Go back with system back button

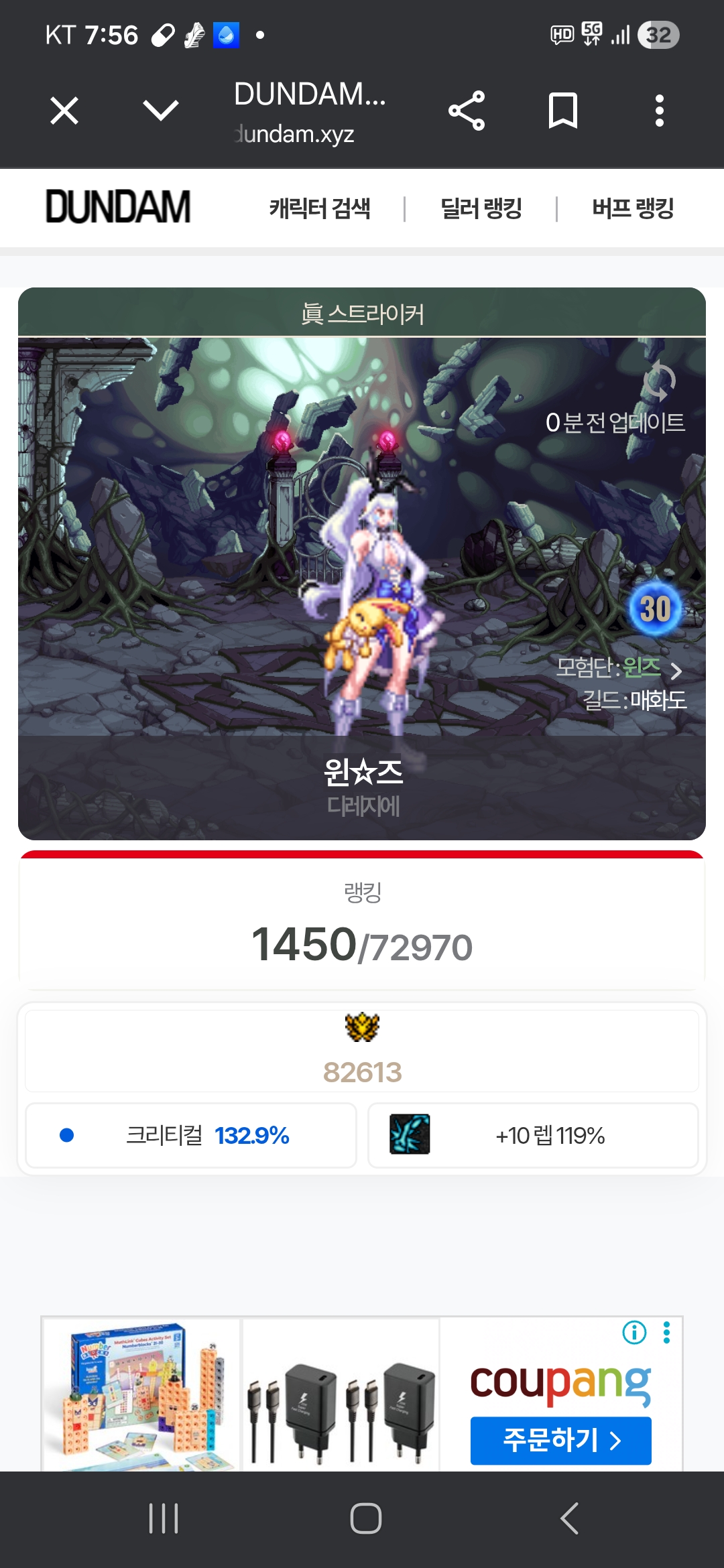[569, 1518]
